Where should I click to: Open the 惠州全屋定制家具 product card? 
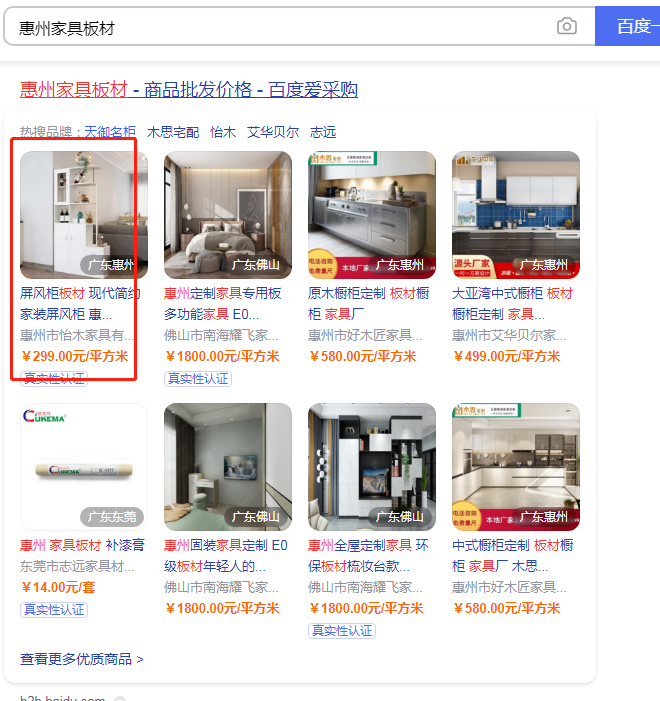point(372,467)
